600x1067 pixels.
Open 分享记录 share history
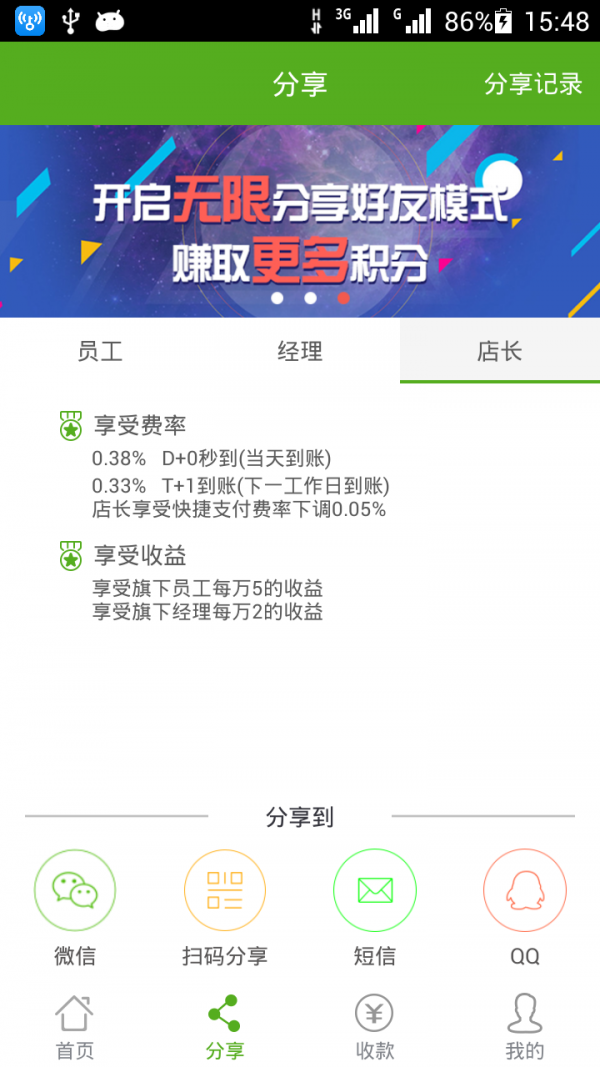(533, 84)
